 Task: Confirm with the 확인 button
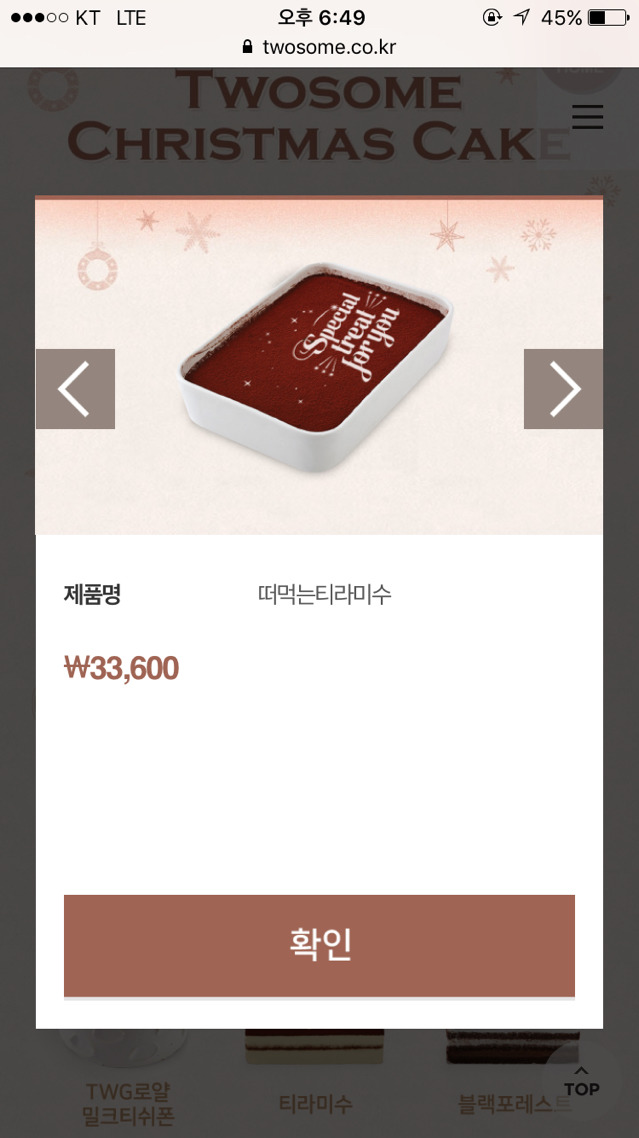point(319,945)
